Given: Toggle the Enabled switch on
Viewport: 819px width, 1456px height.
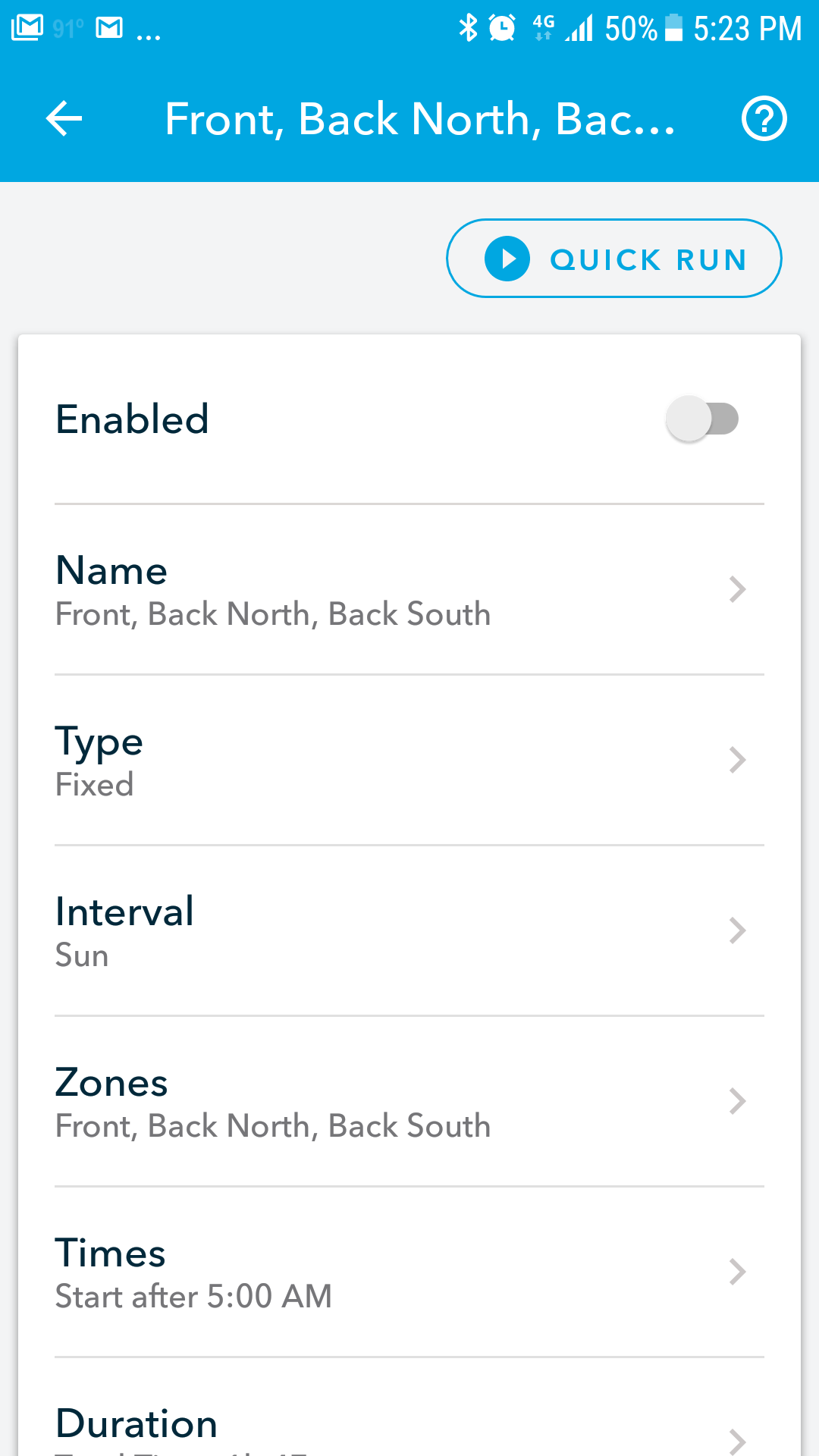Looking at the screenshot, I should (702, 419).
